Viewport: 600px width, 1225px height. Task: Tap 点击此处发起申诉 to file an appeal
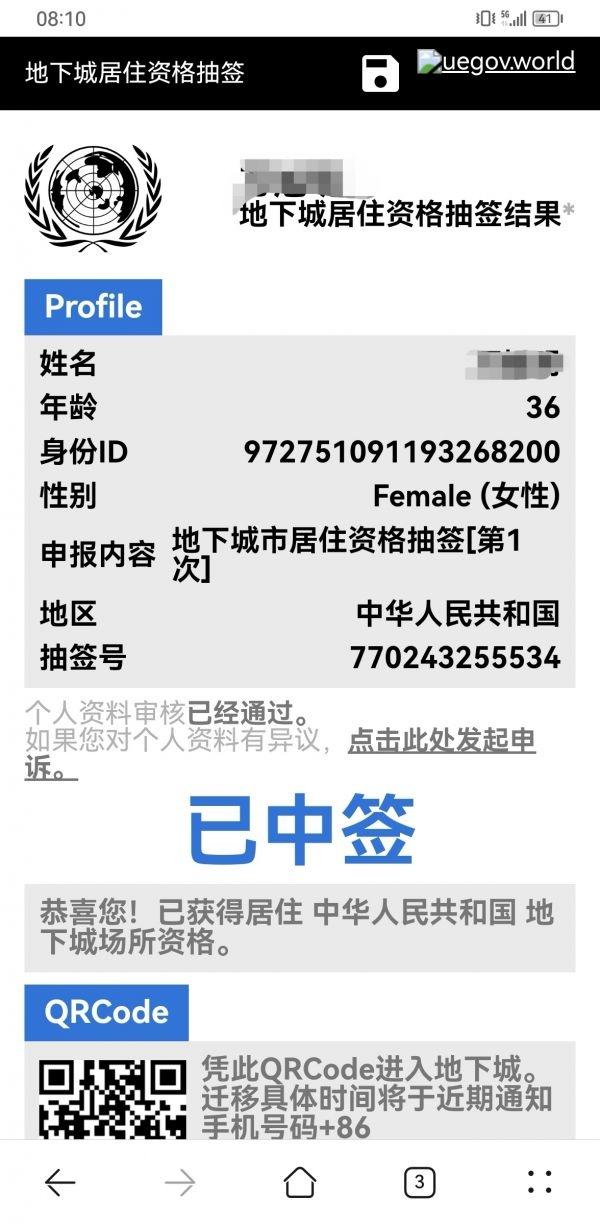(x=280, y=755)
